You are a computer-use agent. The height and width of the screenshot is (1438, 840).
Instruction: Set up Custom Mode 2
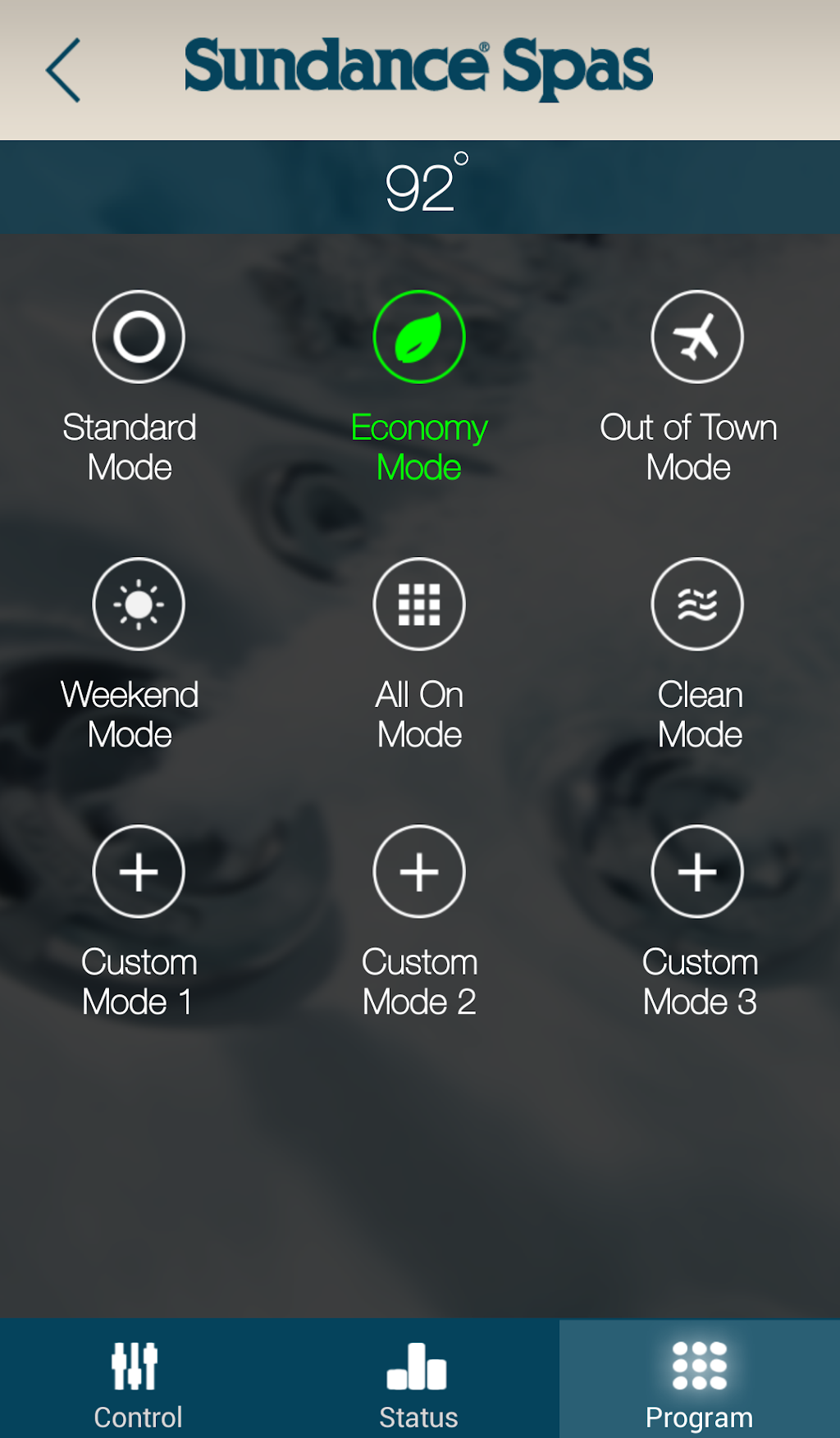pyautogui.click(x=419, y=871)
